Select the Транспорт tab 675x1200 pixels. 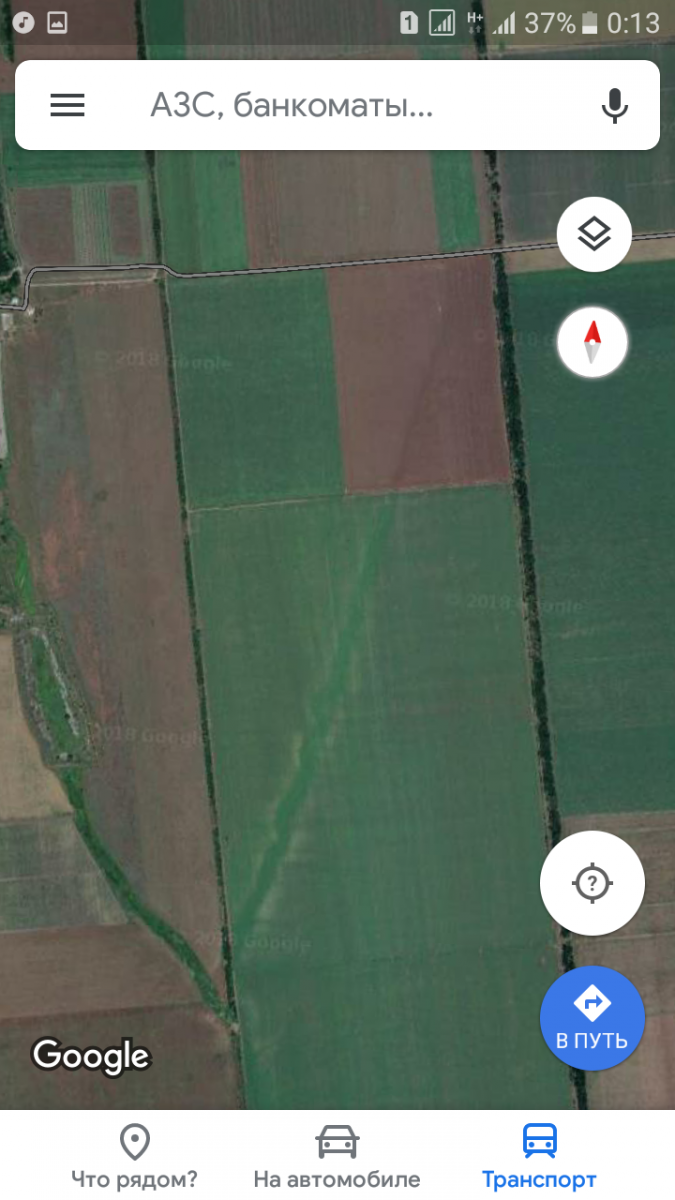click(539, 1156)
